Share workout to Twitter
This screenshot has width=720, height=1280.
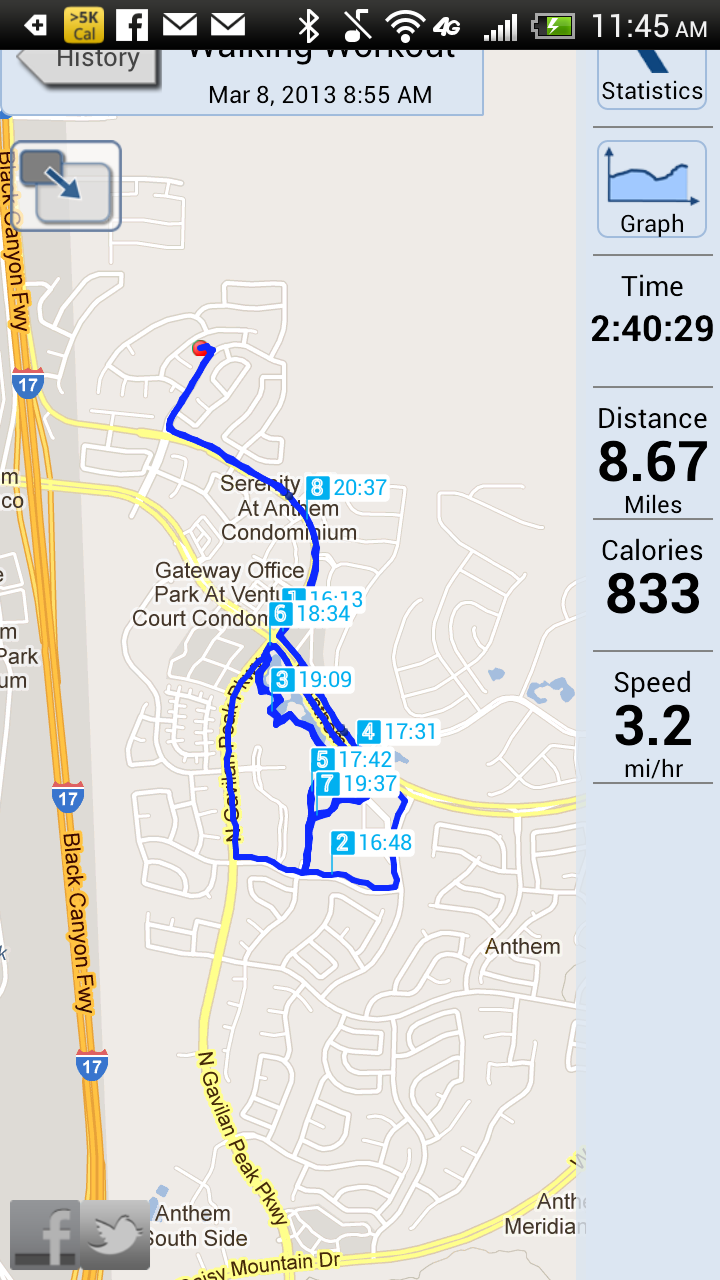115,1235
